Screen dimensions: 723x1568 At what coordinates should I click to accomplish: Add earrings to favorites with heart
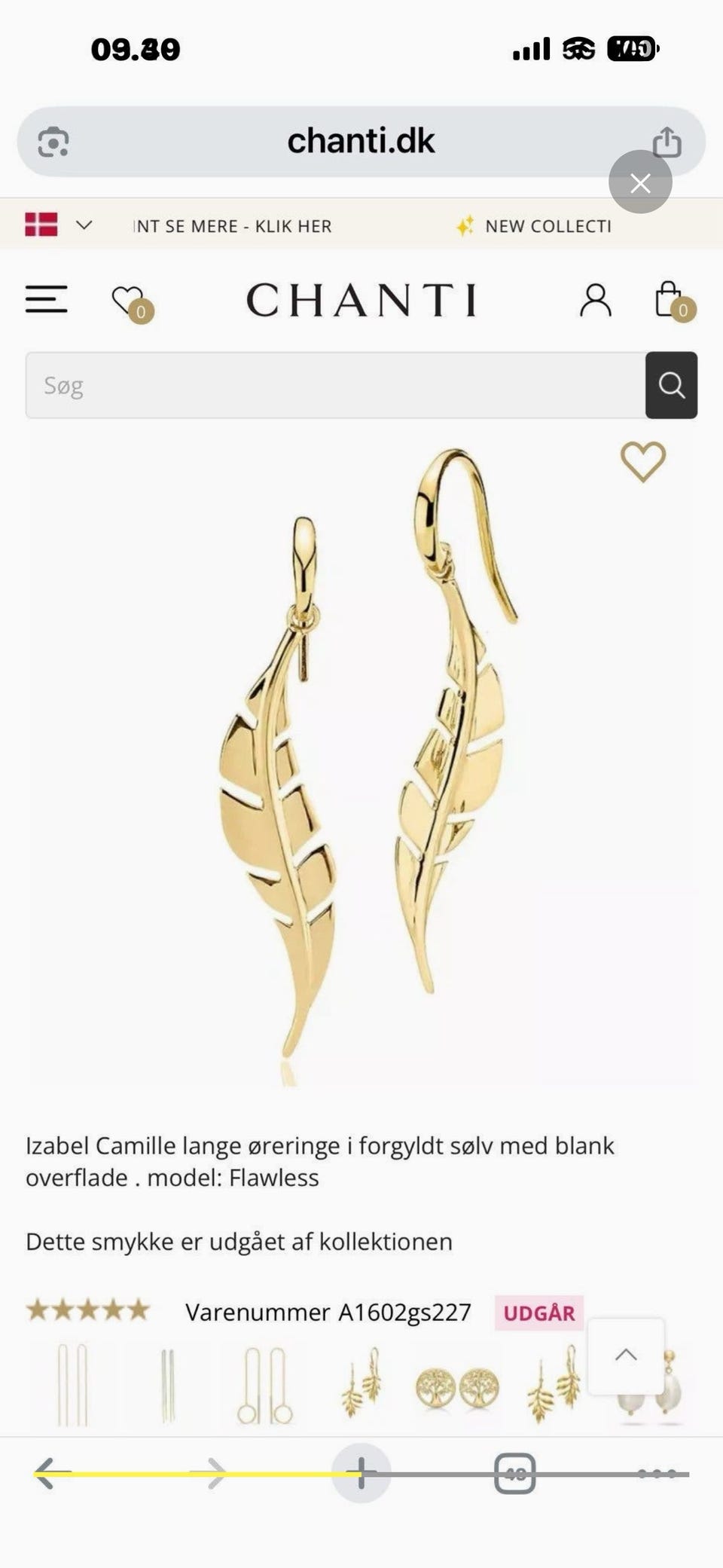click(642, 461)
